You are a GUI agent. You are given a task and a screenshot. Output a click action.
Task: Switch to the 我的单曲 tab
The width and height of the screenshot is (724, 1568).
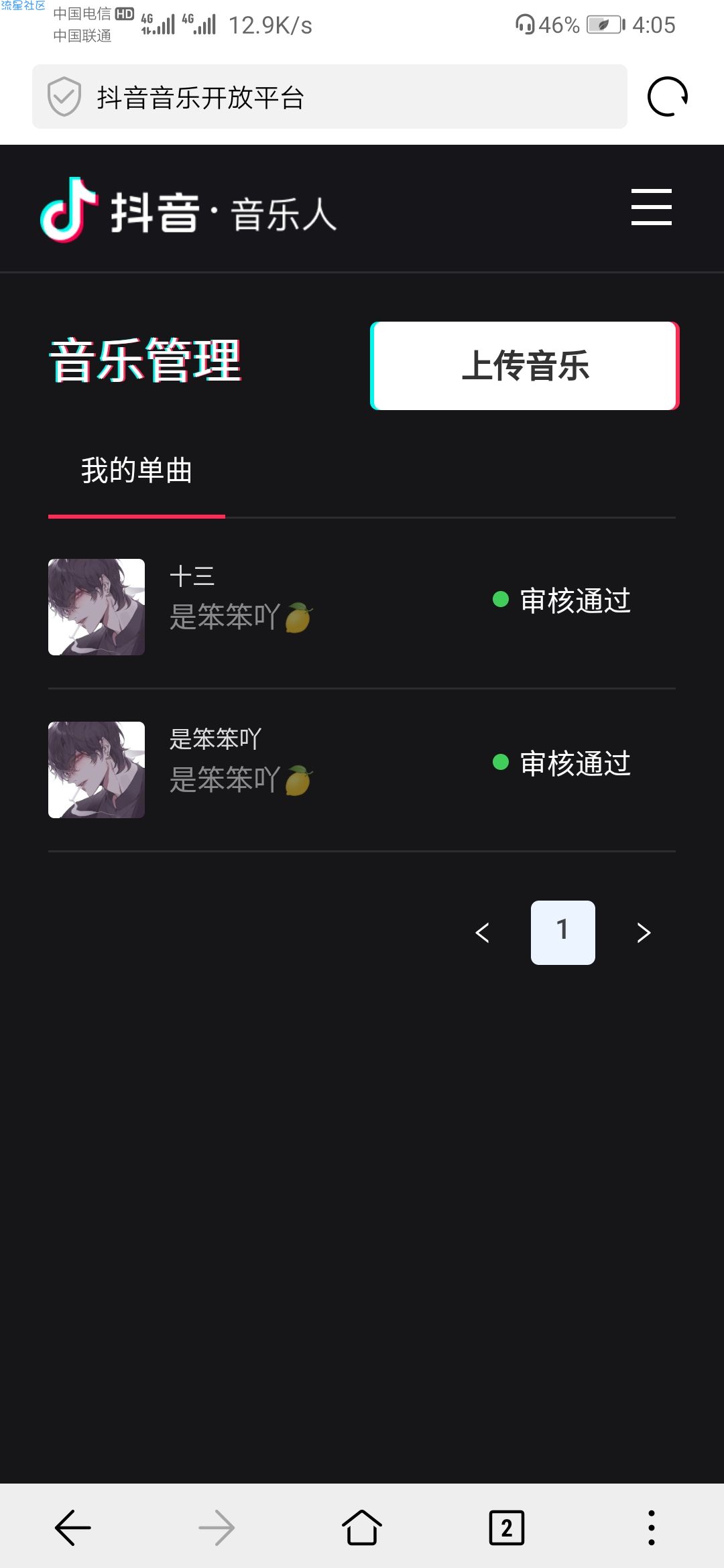click(137, 471)
